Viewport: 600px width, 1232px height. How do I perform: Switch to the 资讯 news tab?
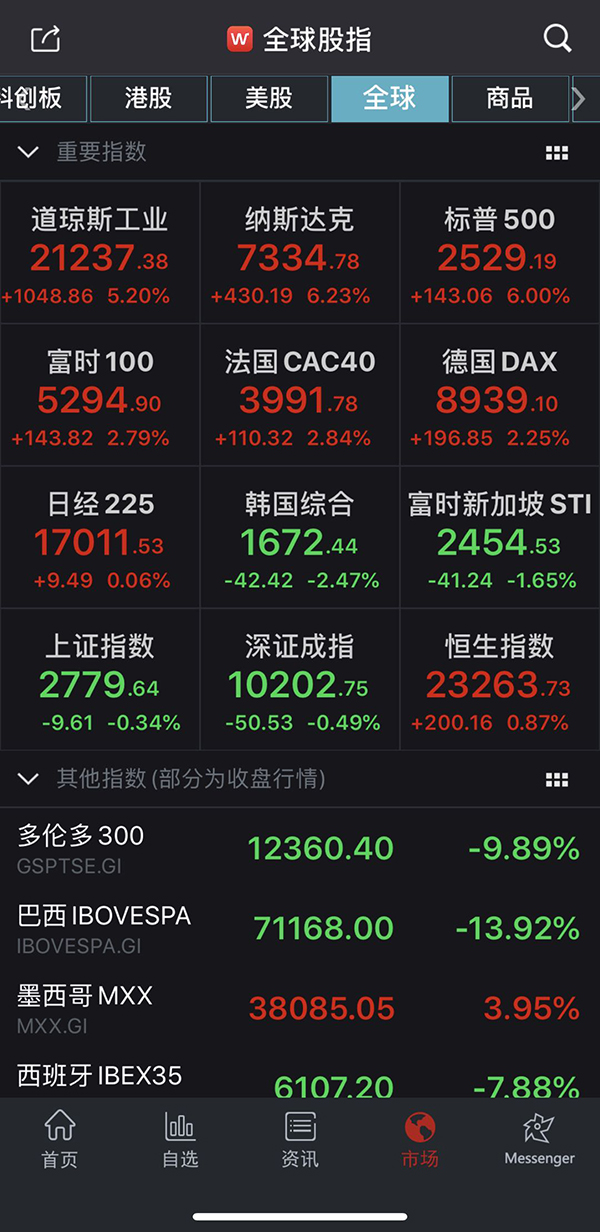pos(300,1139)
